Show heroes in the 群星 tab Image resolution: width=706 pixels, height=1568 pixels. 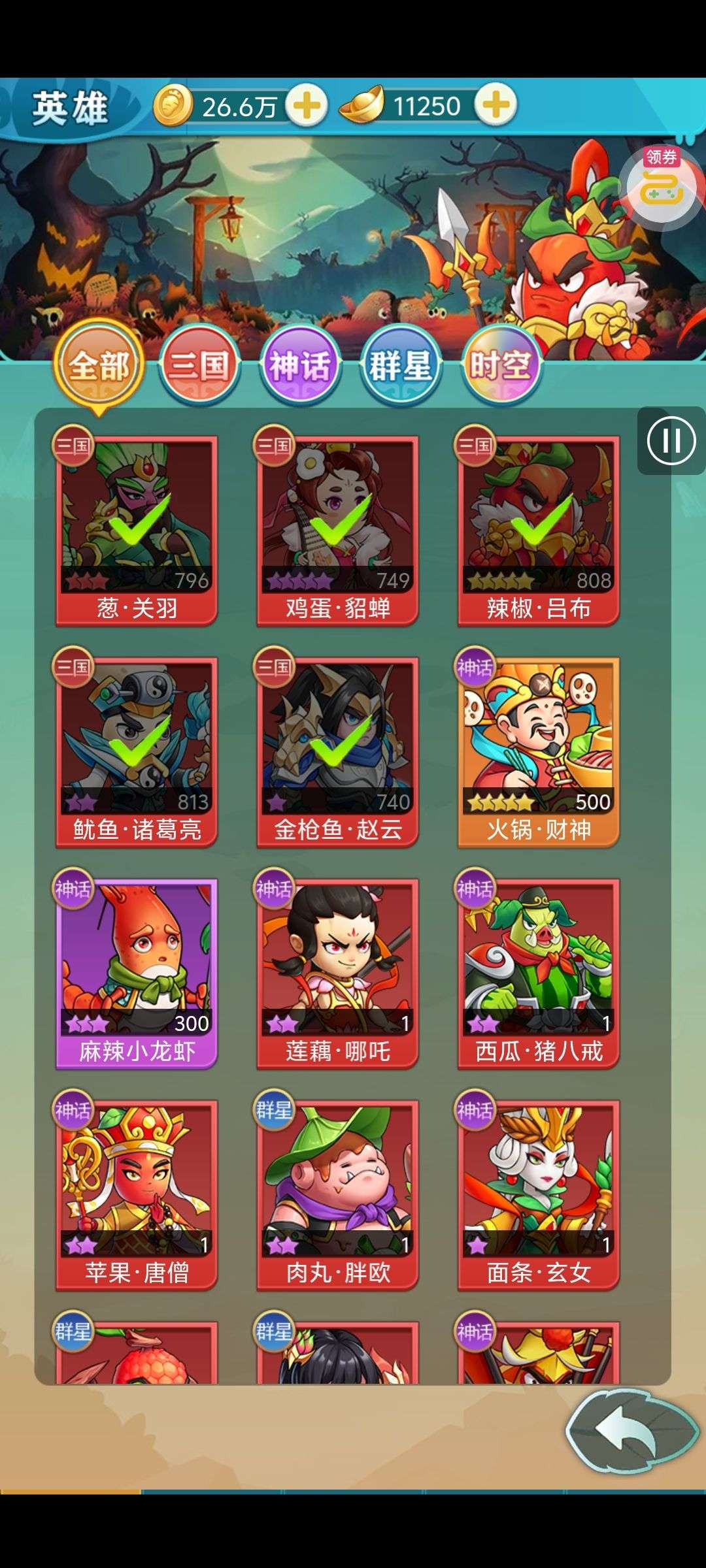(x=401, y=365)
